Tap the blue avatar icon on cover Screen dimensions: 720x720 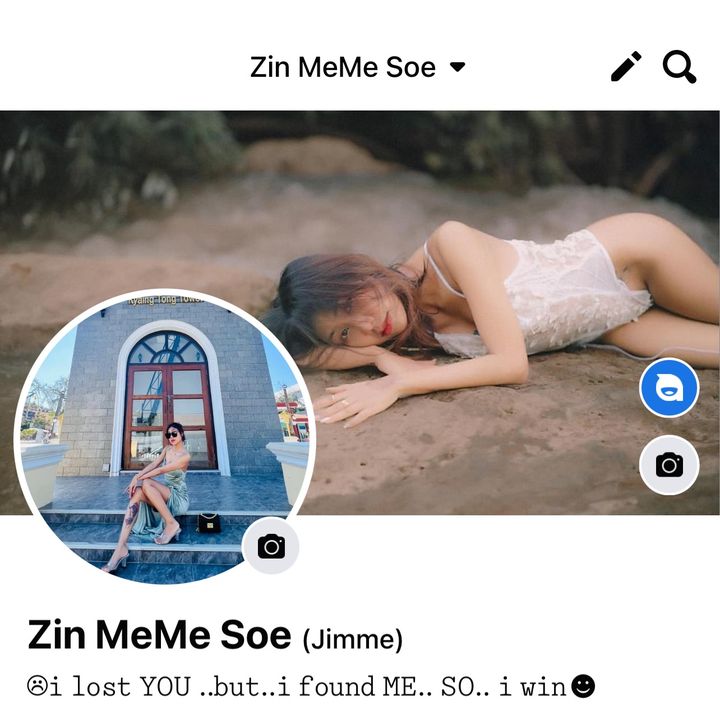(x=669, y=388)
